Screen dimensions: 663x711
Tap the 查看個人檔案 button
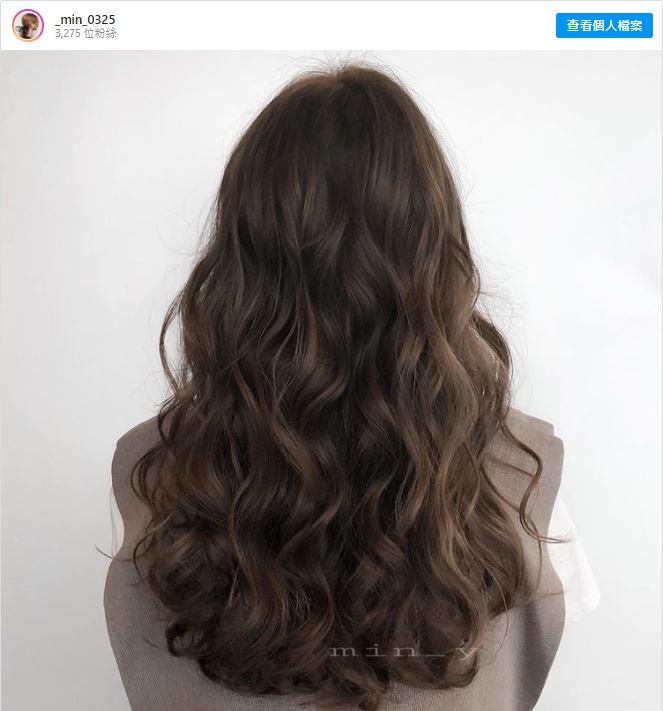[x=604, y=26]
